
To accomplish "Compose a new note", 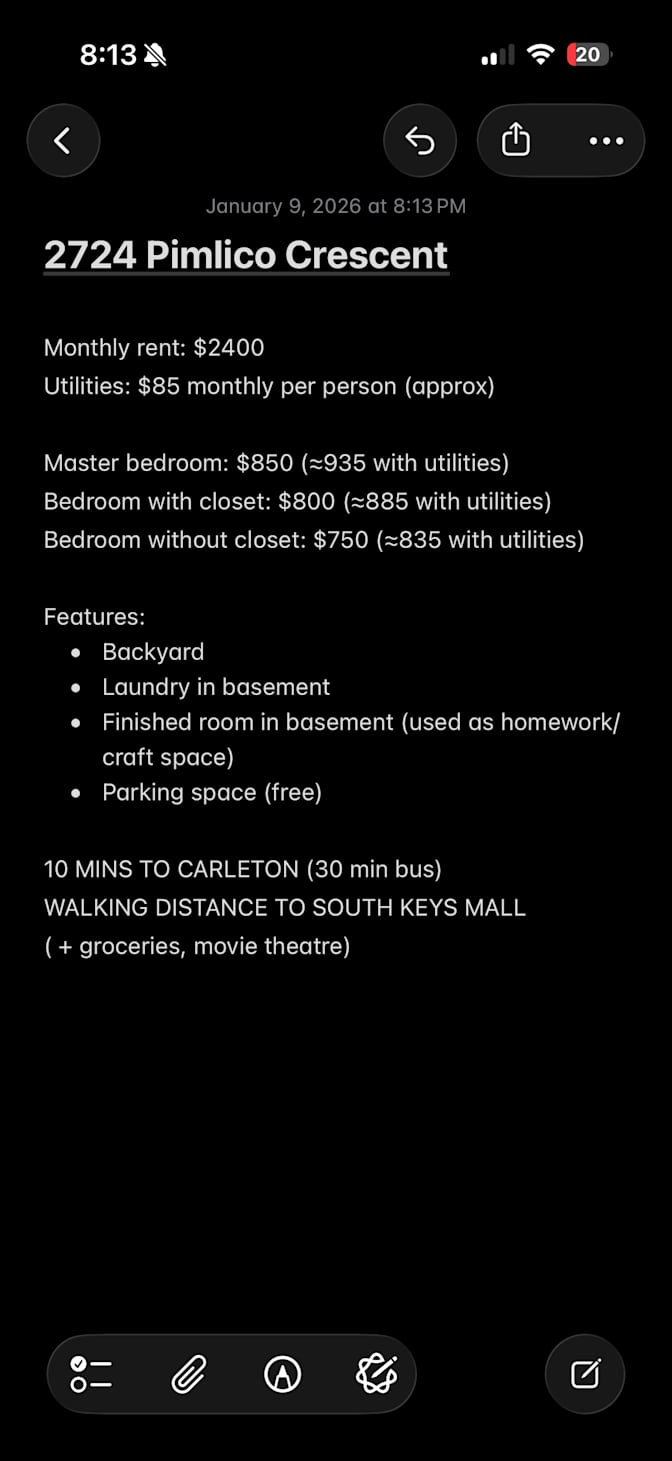I will point(585,1374).
